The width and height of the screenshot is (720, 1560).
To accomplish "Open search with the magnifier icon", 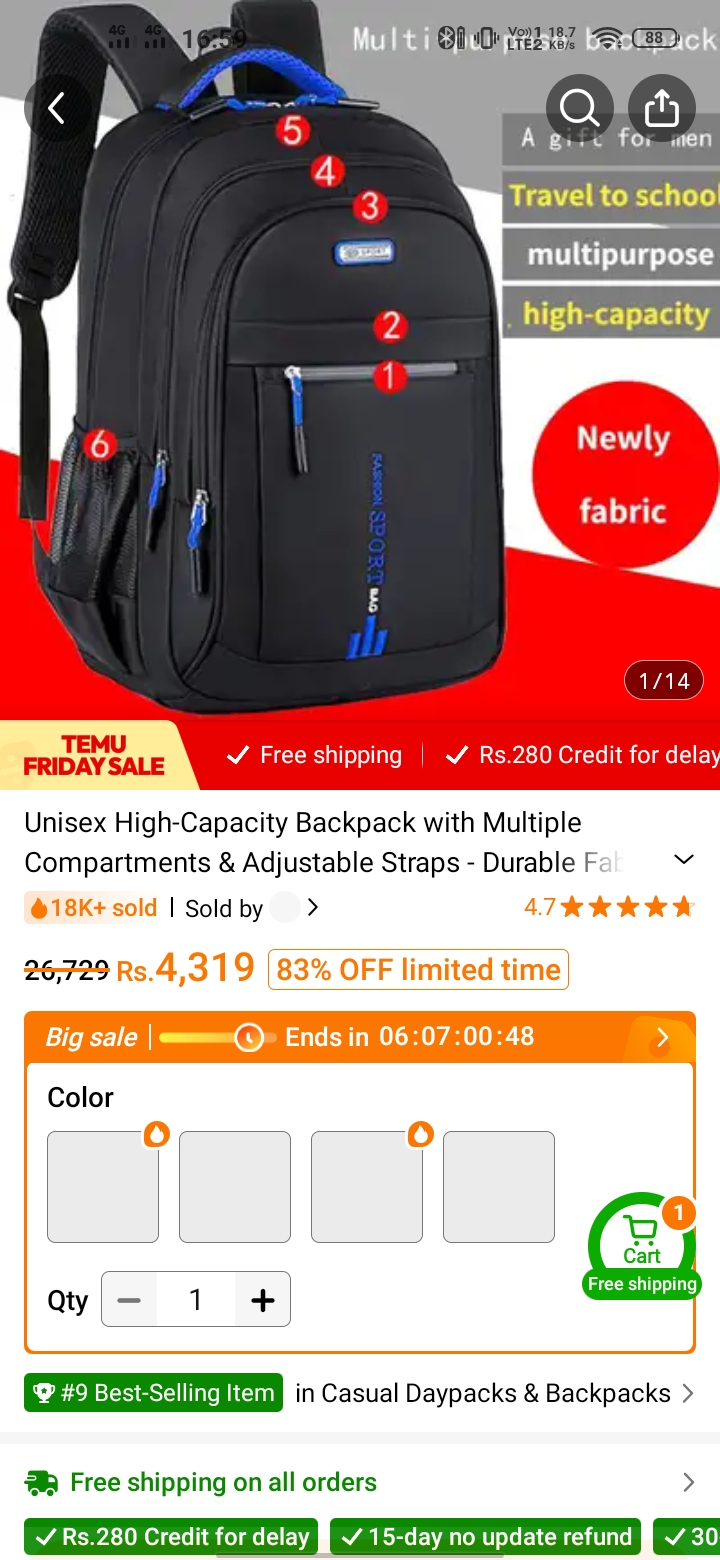I will [580, 108].
